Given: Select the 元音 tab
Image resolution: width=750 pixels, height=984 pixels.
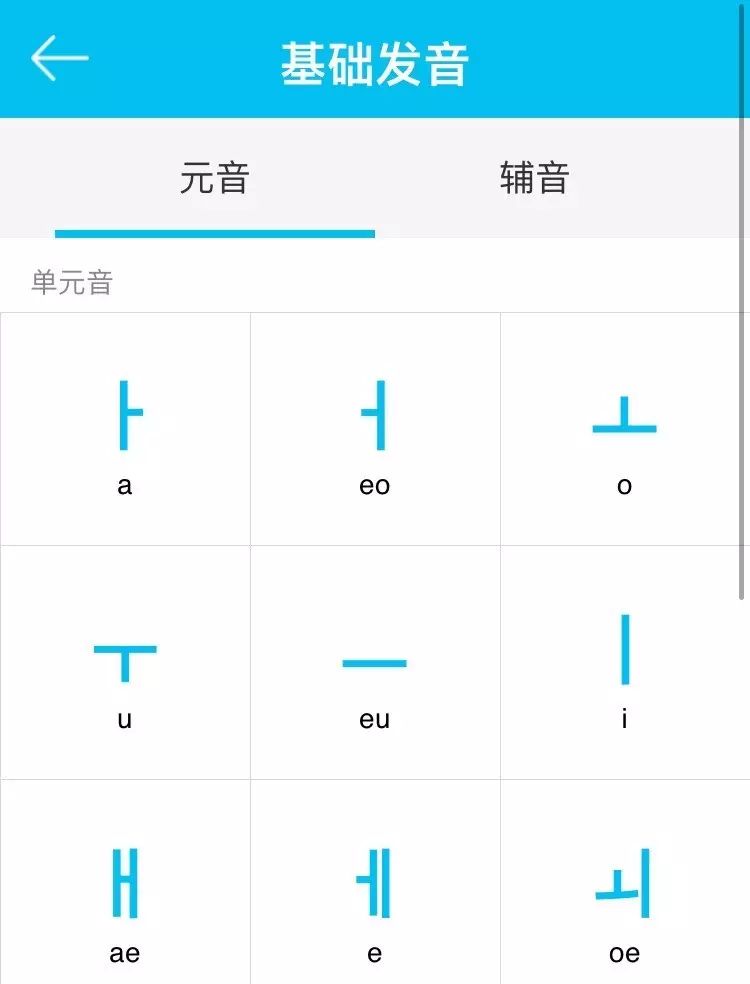Looking at the screenshot, I should pos(214,179).
